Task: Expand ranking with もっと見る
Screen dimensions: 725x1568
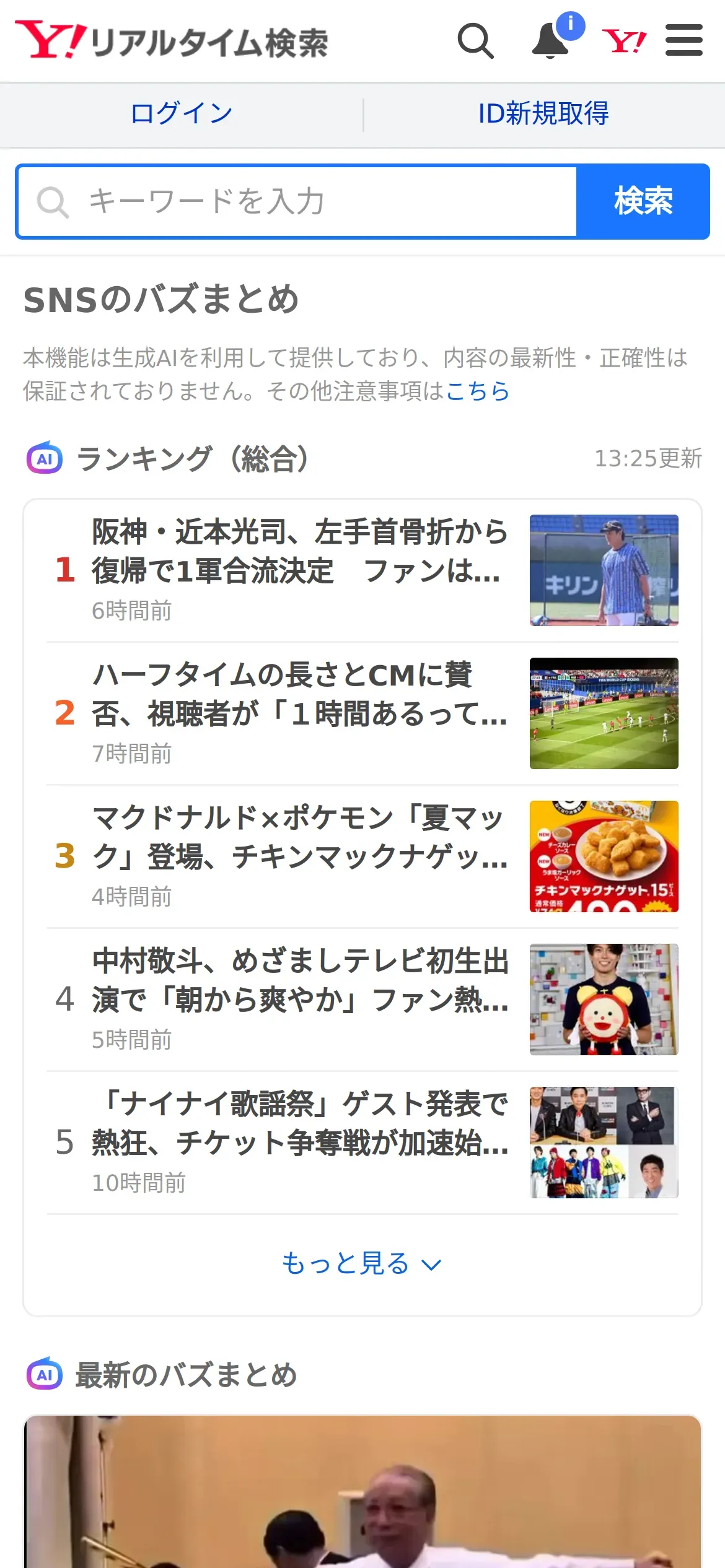Action: click(362, 1263)
